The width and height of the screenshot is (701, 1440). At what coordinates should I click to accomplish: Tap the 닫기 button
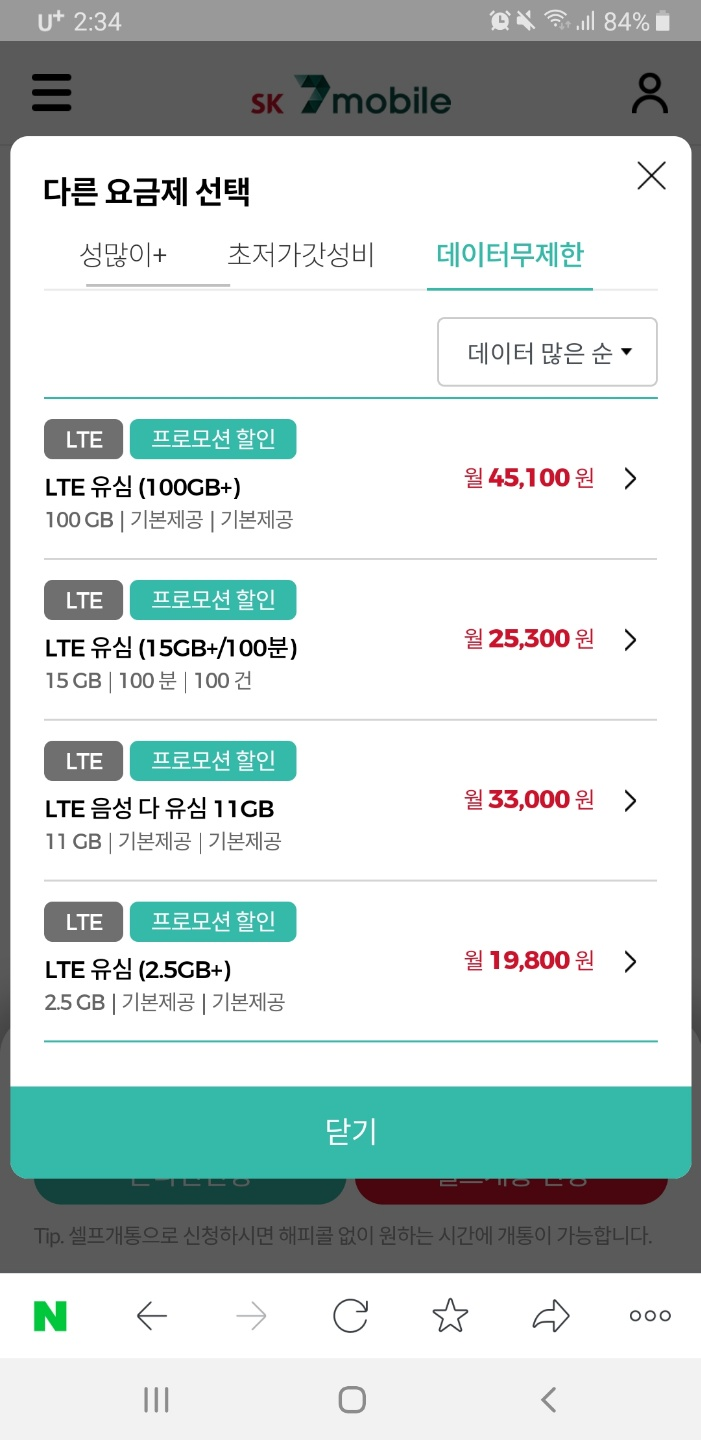[x=351, y=1132]
